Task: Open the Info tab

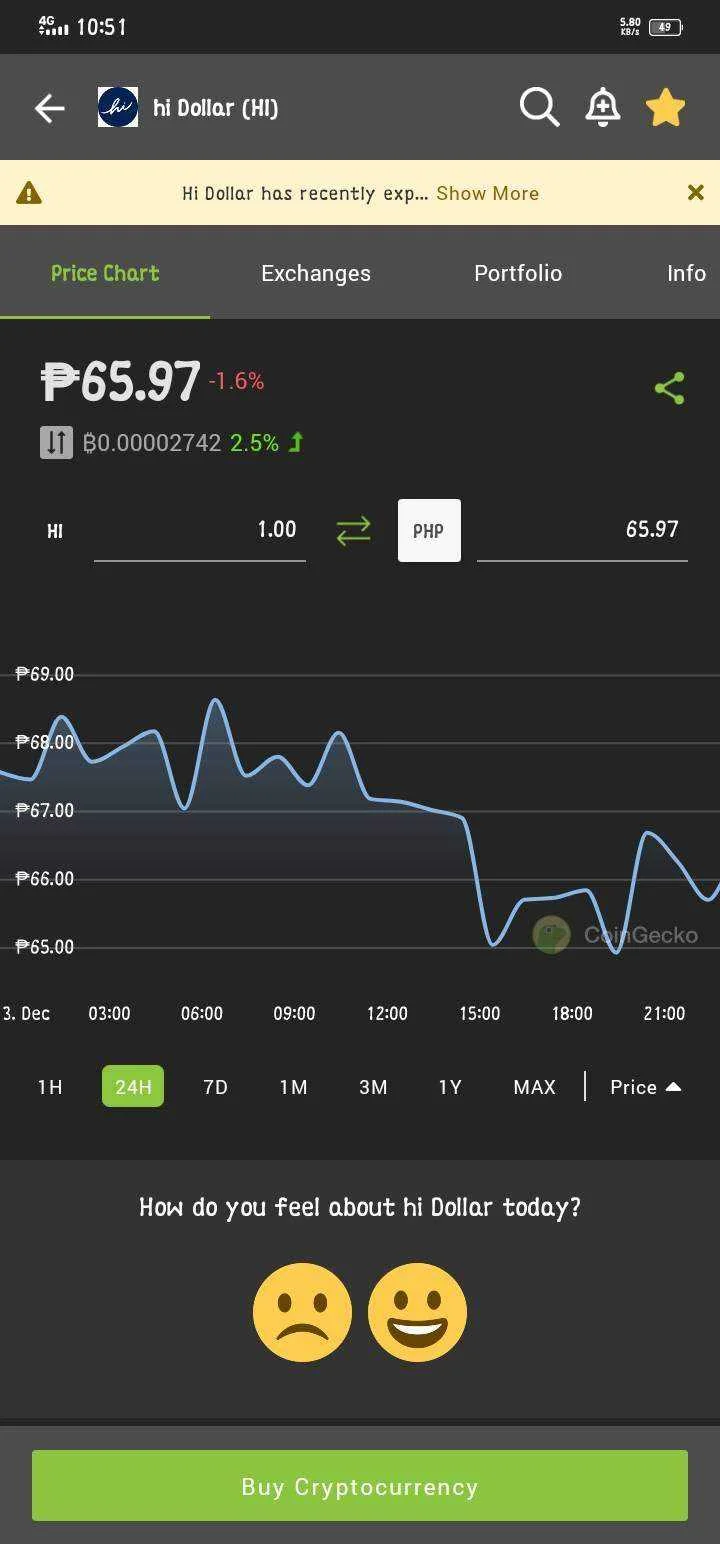Action: [686, 273]
